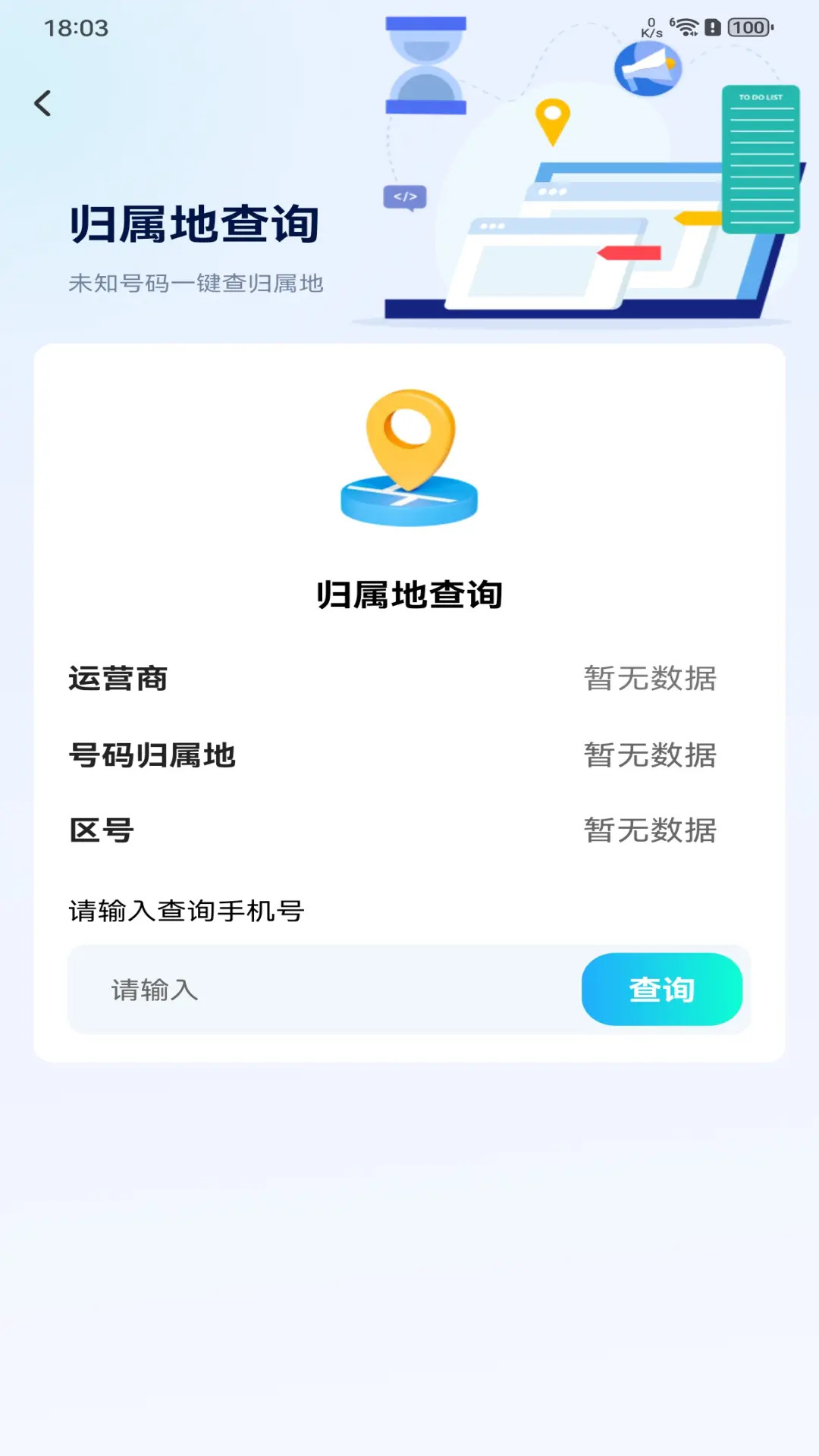Select the 运营商 carrier row

118,679
